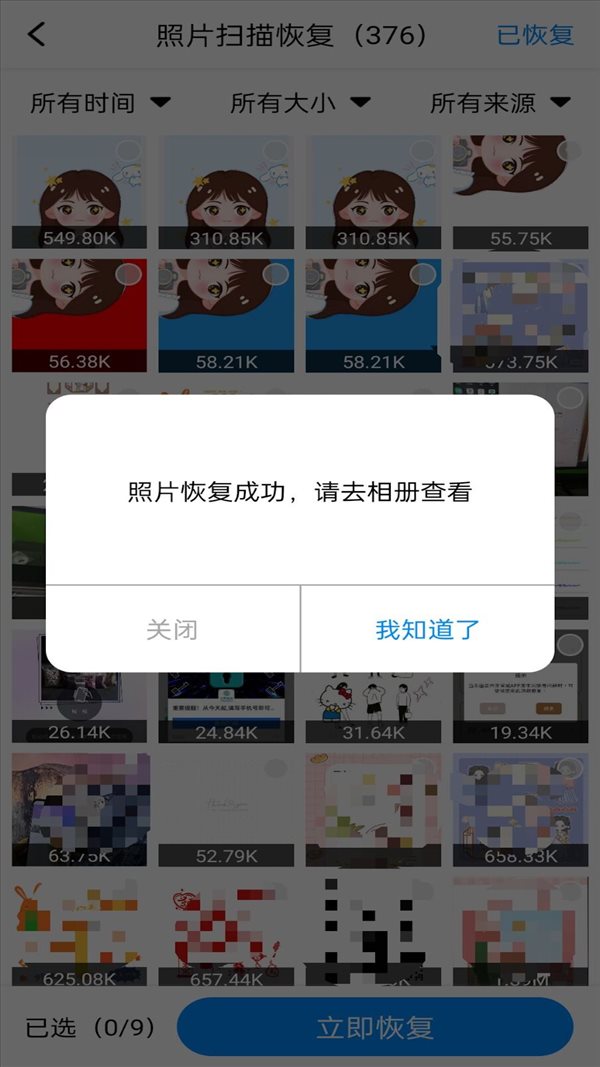Open the 56.38K red background photo

[80, 315]
